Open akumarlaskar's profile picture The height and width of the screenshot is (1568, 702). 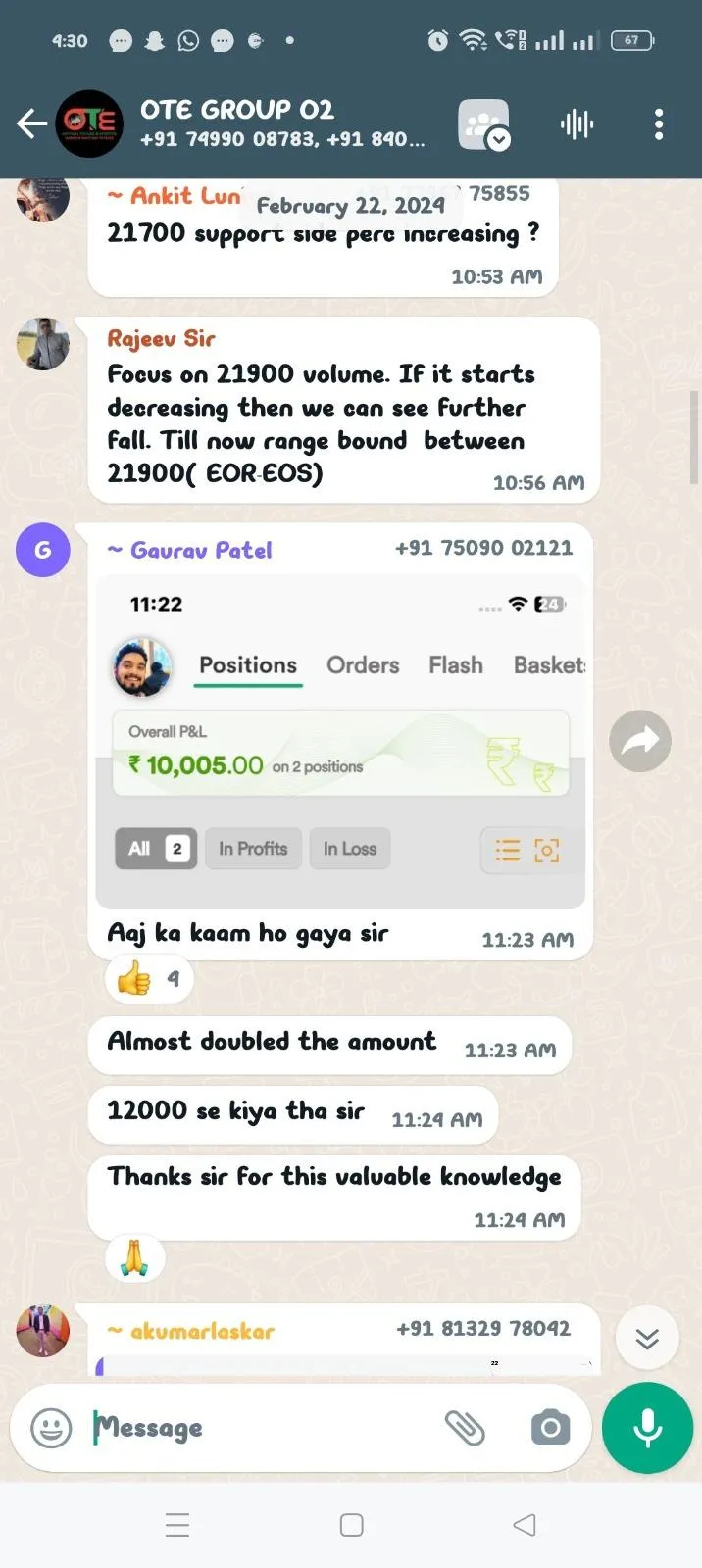[x=43, y=1331]
